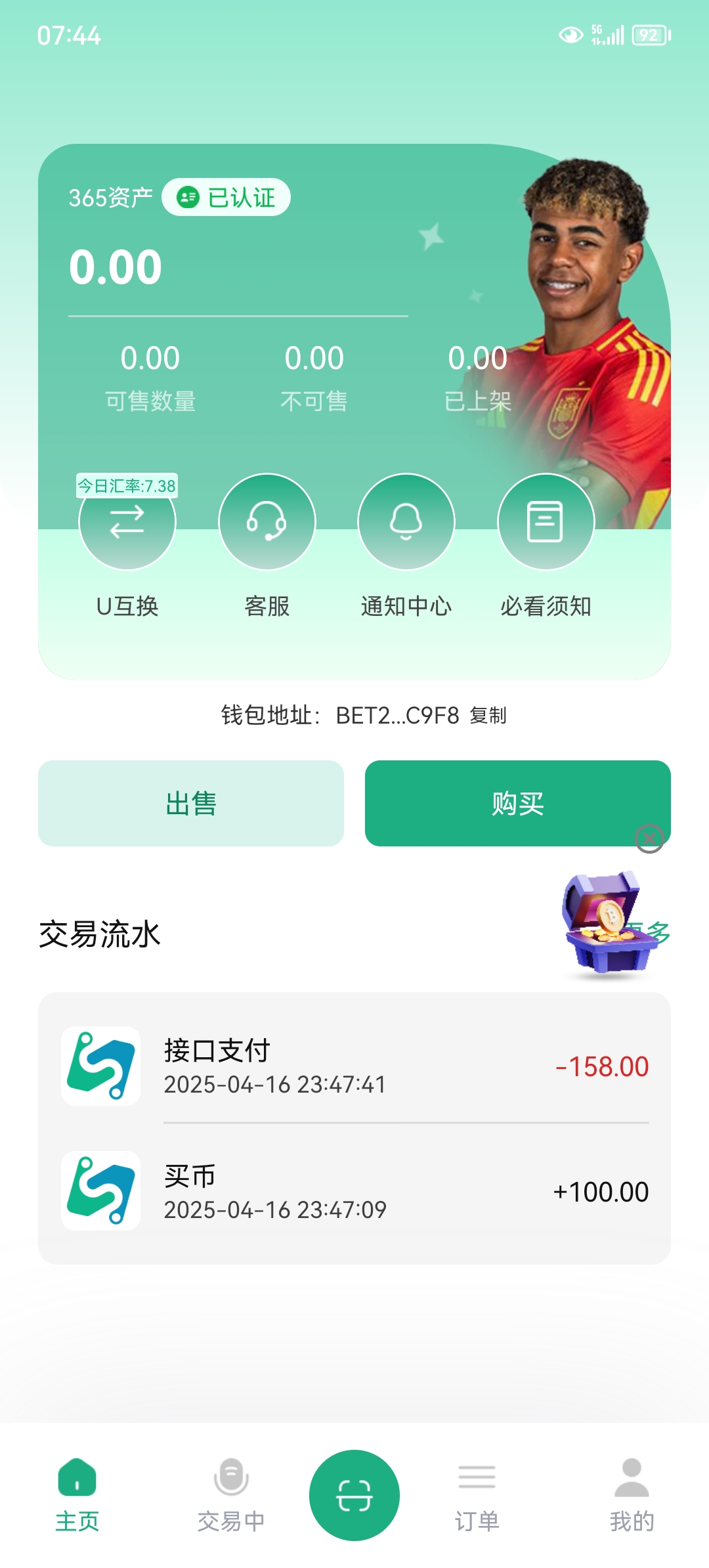Contact 客服 customer service
Image resolution: width=709 pixels, height=1568 pixels.
[x=267, y=523]
